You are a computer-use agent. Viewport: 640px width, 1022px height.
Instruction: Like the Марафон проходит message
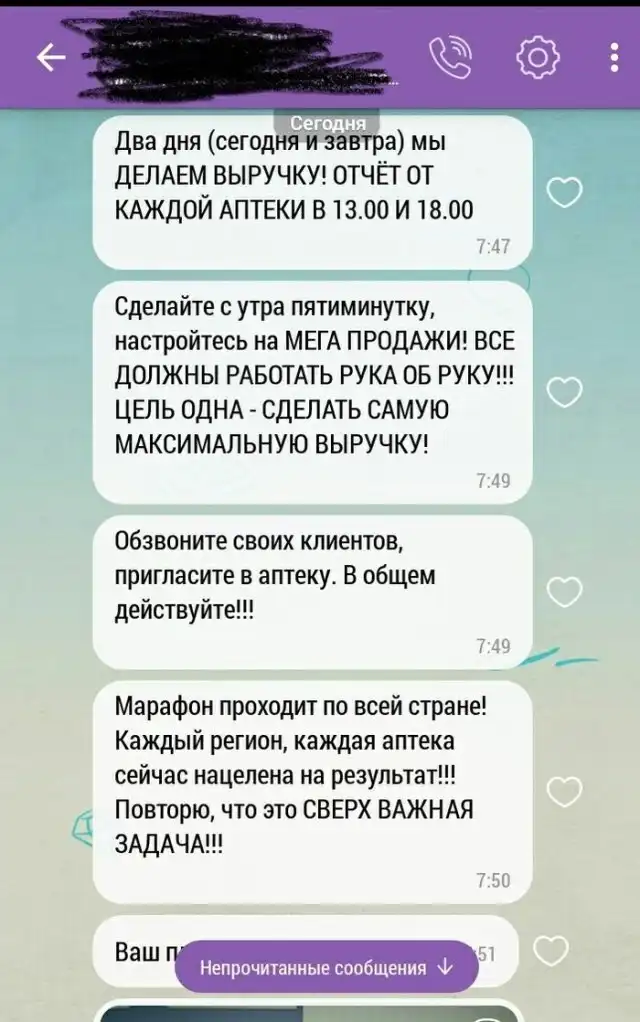tap(565, 791)
